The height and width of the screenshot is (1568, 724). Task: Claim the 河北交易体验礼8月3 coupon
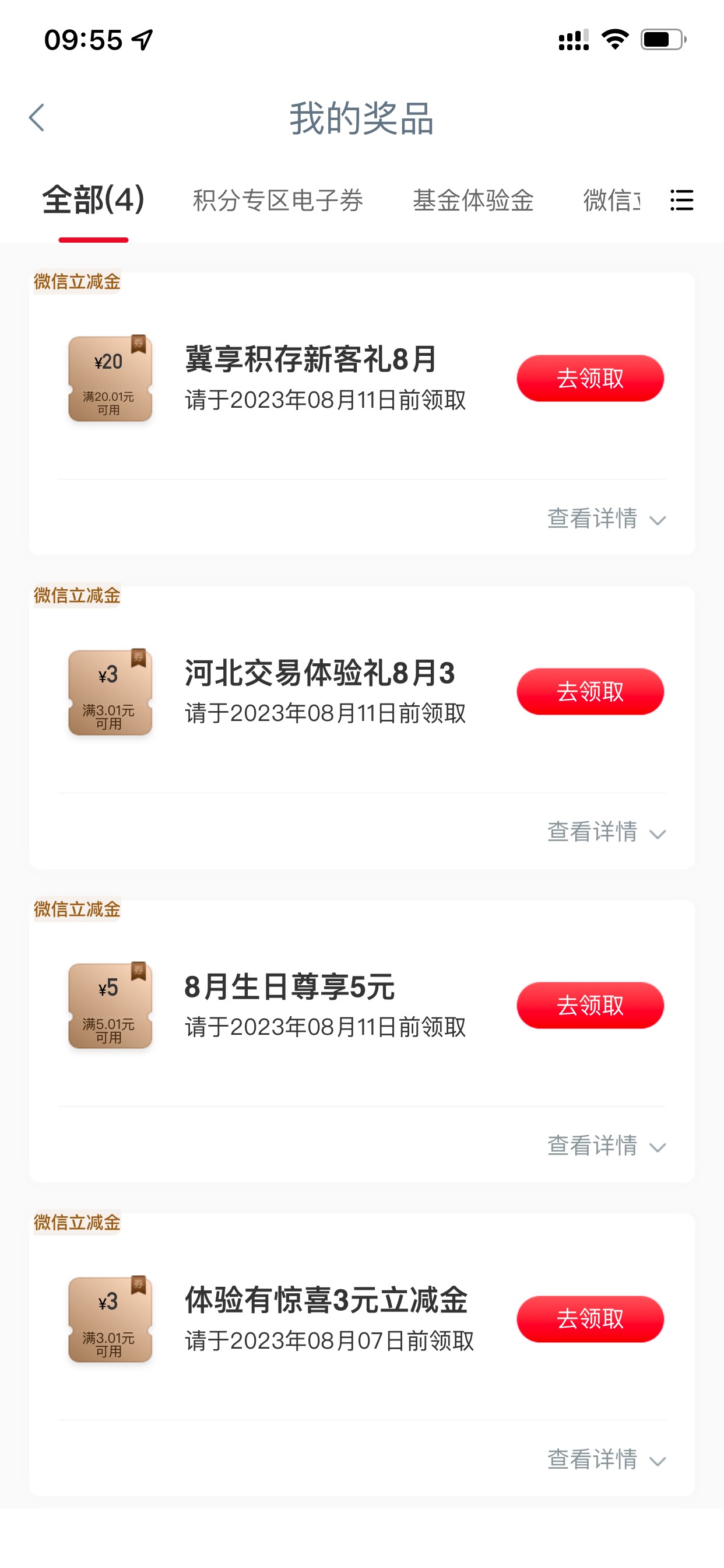pos(589,692)
